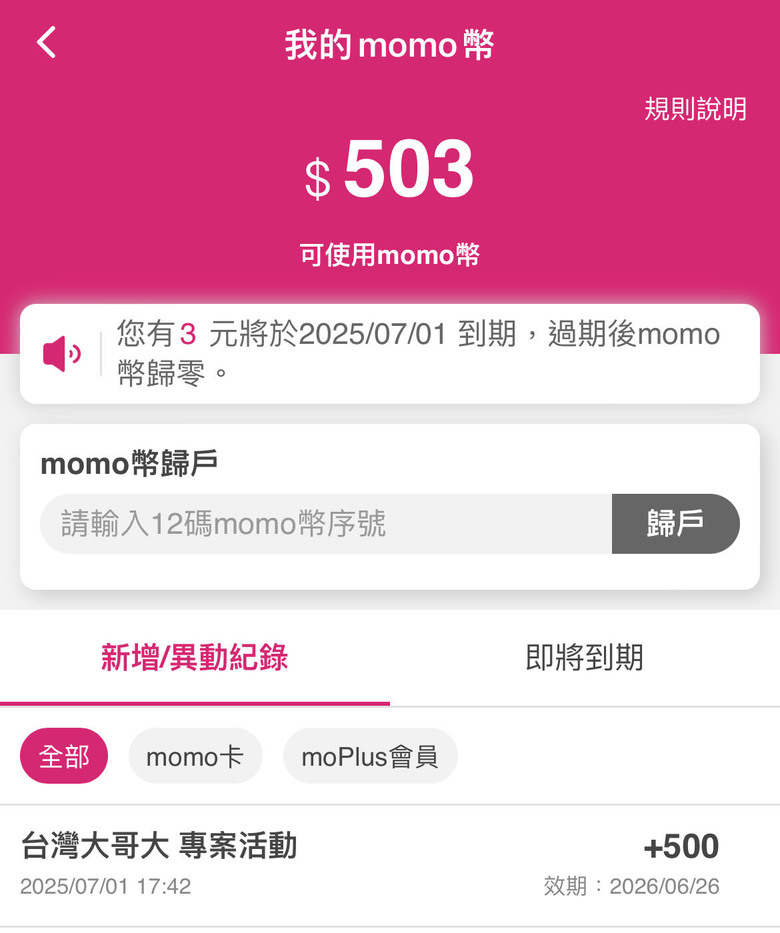Image resolution: width=780 pixels, height=933 pixels.
Task: Tap the 12碼momo幣序號 input field
Action: (325, 524)
